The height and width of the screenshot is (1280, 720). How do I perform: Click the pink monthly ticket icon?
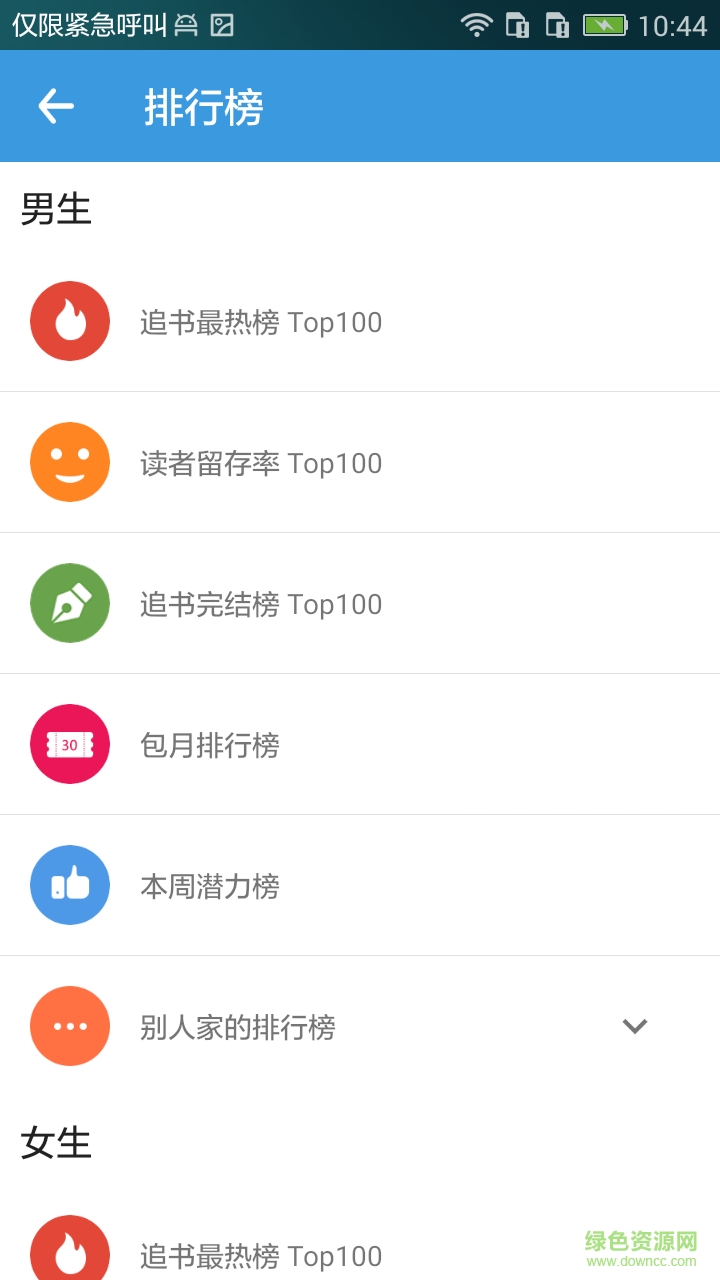coord(69,744)
